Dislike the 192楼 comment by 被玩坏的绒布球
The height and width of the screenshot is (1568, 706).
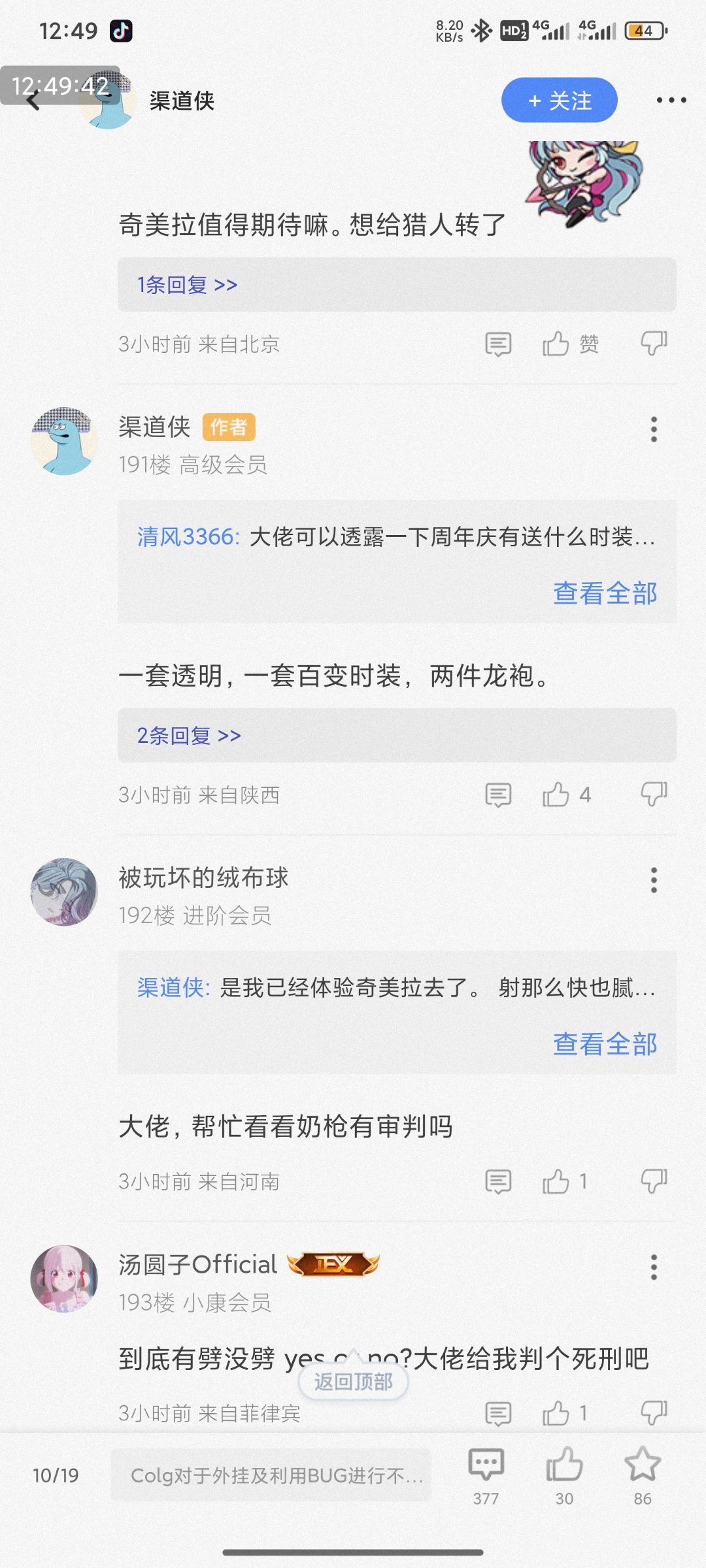tap(654, 1181)
